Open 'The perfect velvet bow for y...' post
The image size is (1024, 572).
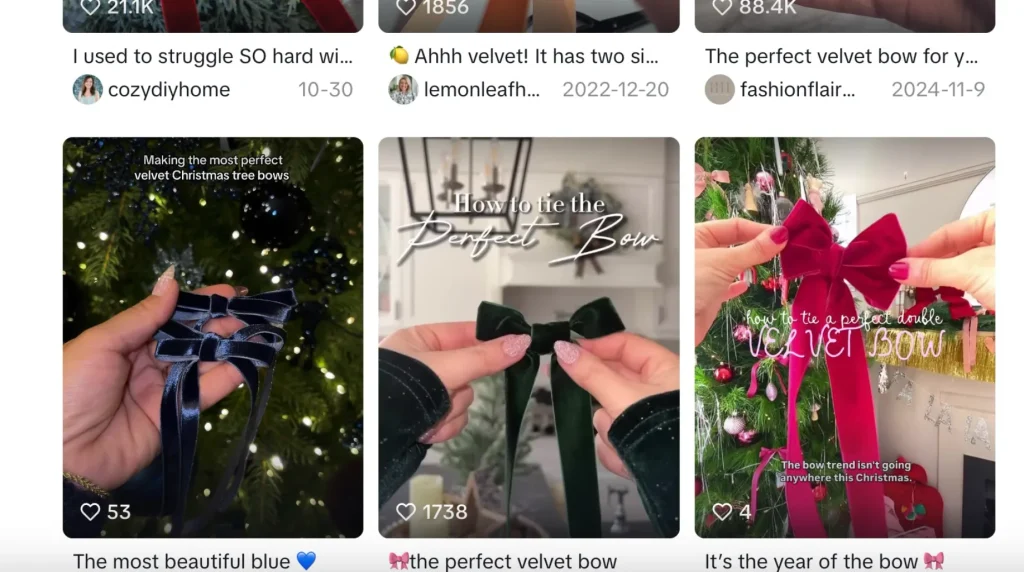click(841, 56)
